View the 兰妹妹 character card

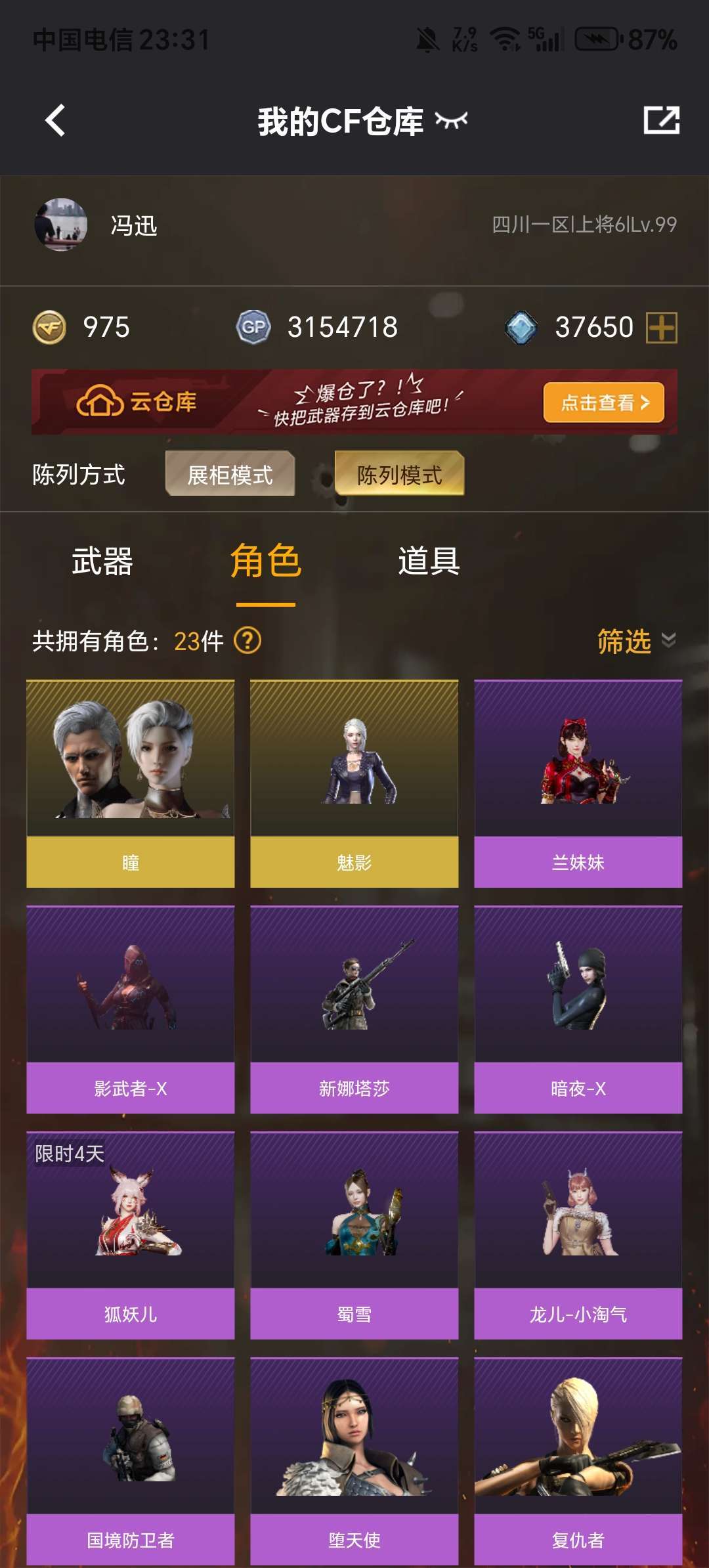click(578, 783)
